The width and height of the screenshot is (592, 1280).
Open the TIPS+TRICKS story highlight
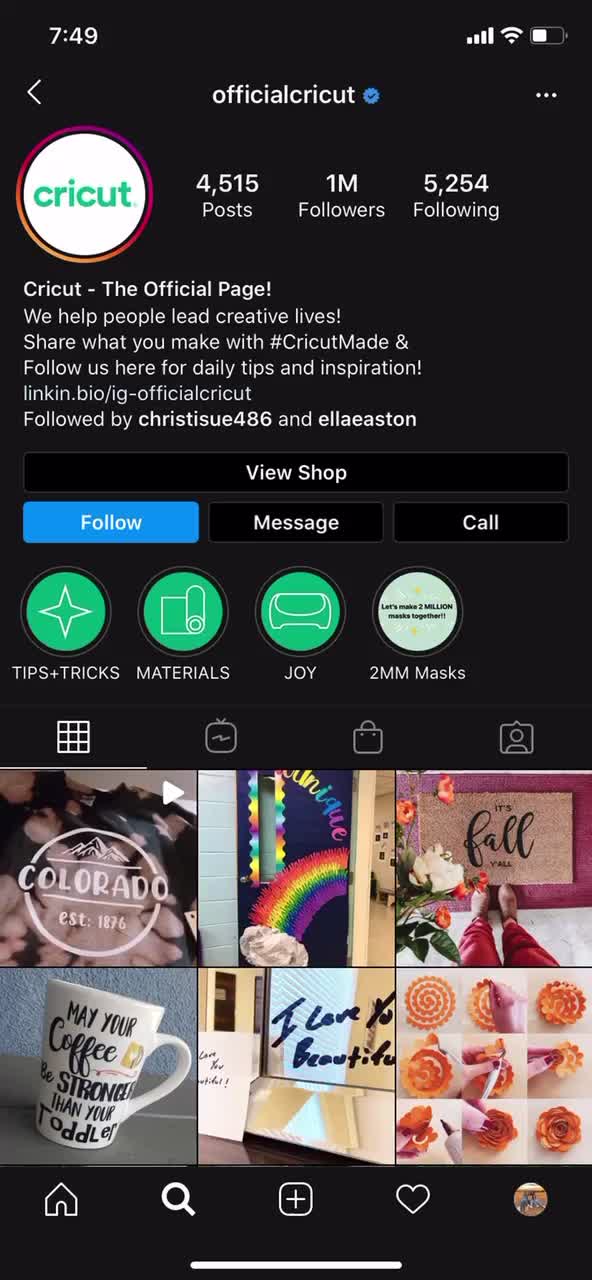coord(66,612)
